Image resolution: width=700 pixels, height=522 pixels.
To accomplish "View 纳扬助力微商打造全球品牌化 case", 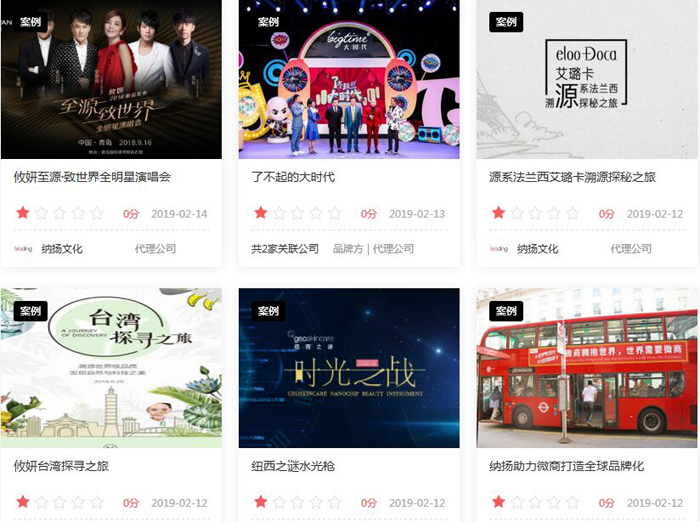I will pyautogui.click(x=566, y=466).
